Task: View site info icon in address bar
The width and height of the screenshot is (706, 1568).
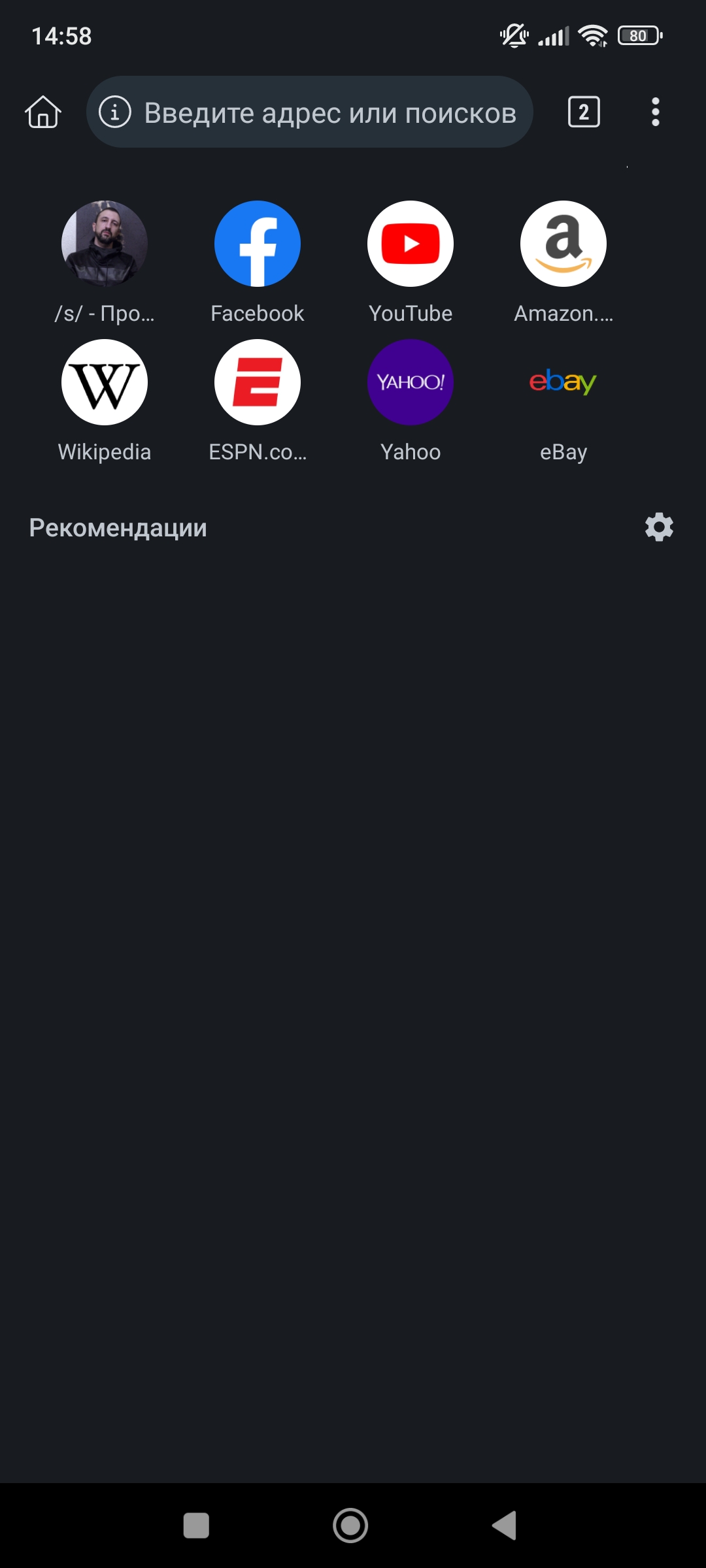Action: [115, 112]
